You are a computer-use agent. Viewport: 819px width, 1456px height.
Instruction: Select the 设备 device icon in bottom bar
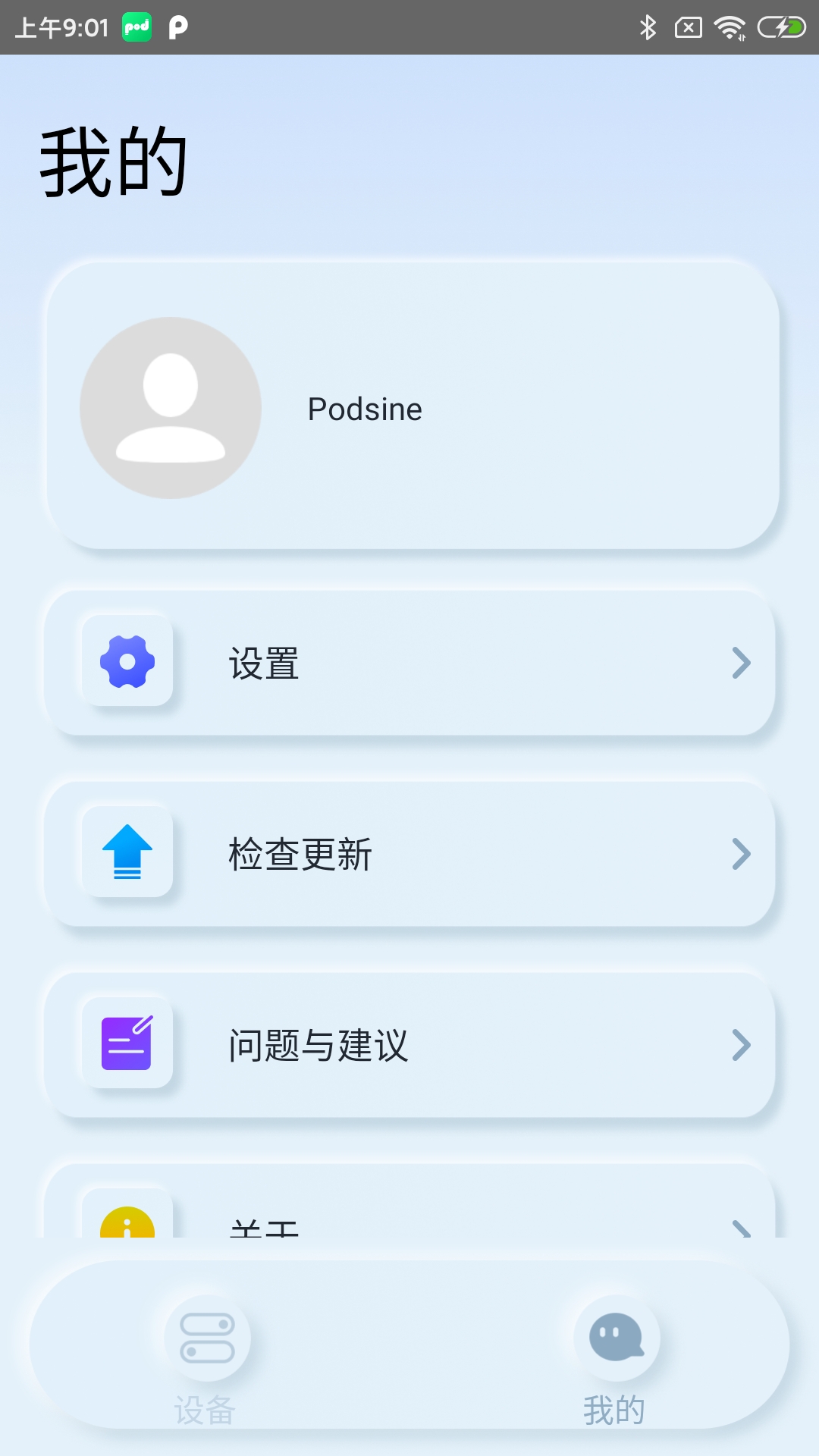coord(207,1338)
